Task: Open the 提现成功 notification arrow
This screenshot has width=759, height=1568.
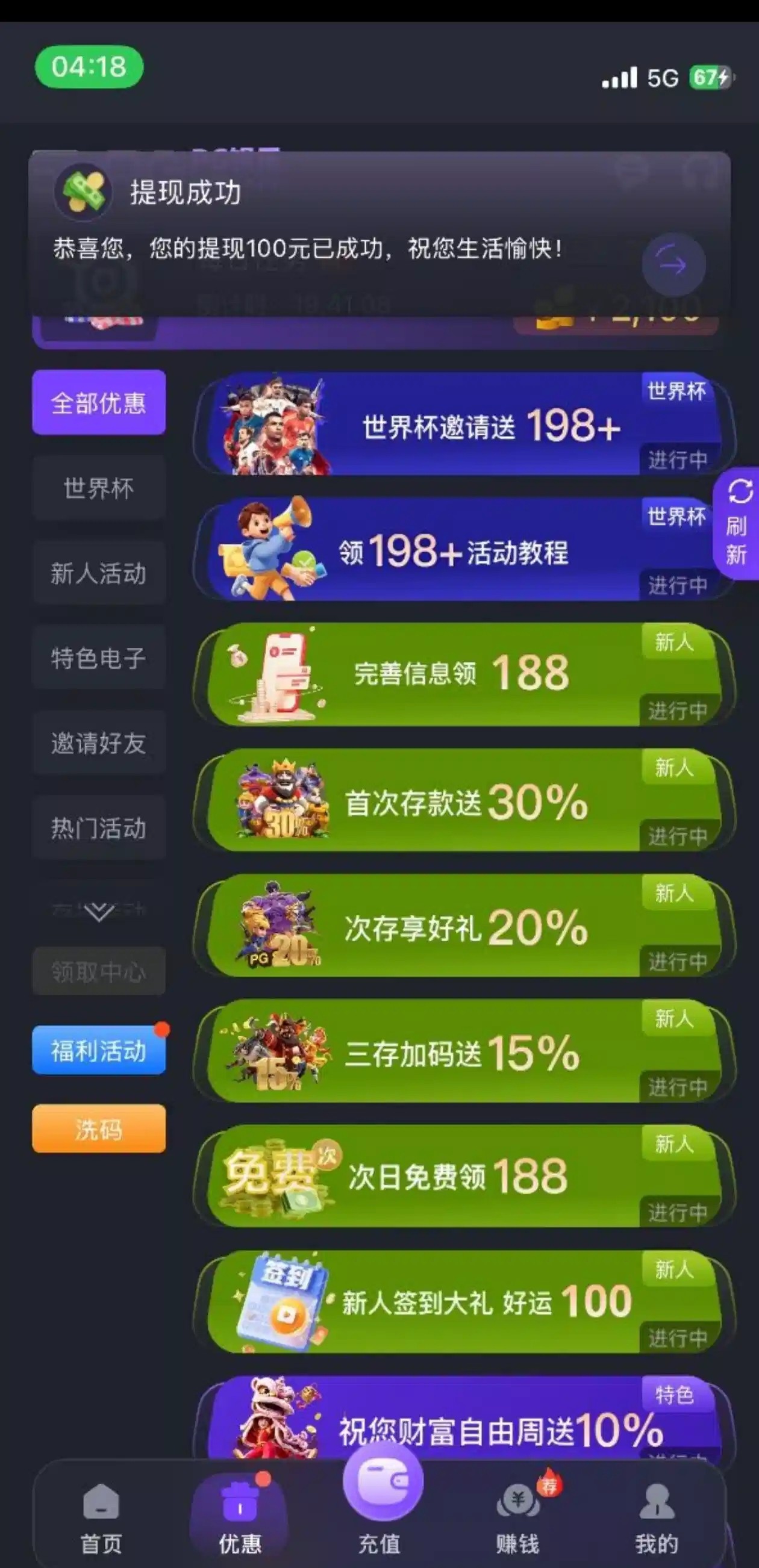Action: point(673,265)
